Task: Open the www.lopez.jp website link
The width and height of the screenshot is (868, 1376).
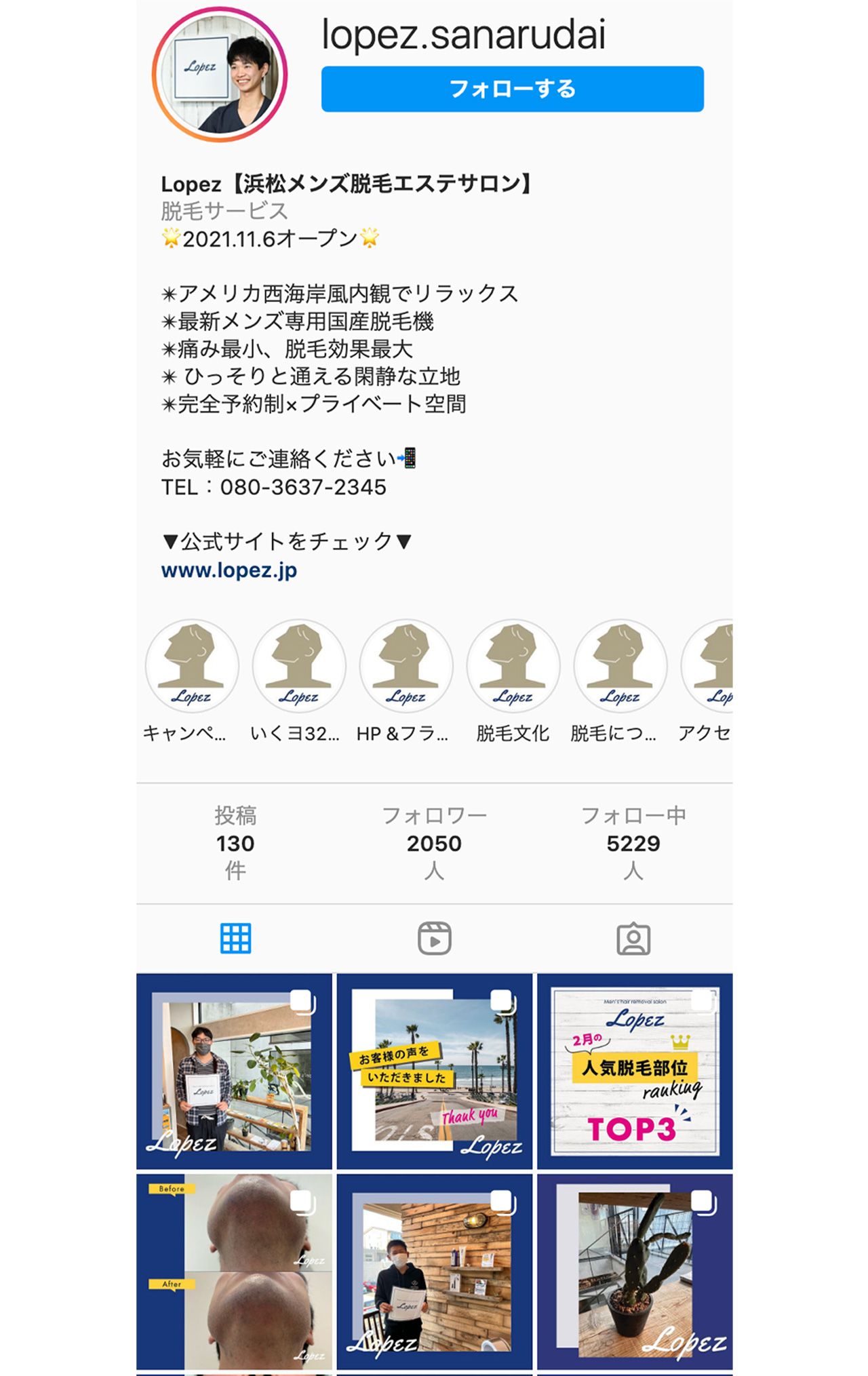Action: (229, 570)
